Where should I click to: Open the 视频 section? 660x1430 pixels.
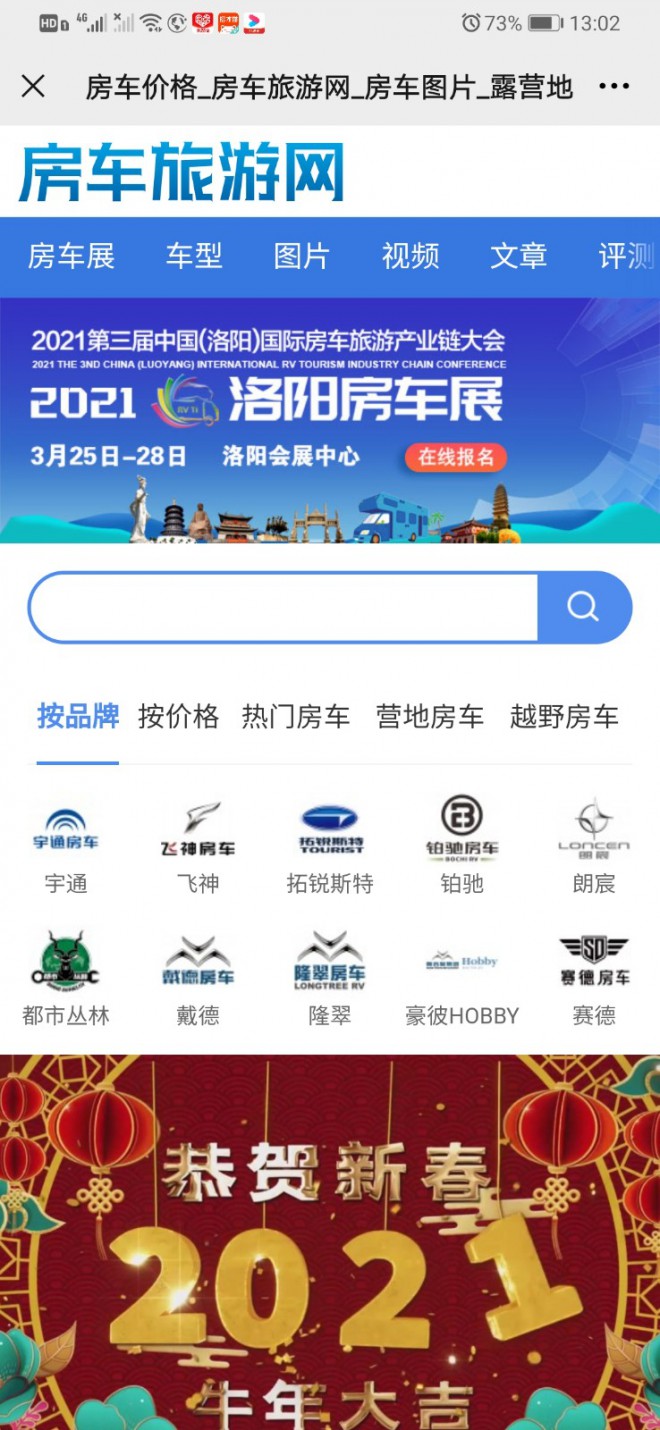(410, 256)
